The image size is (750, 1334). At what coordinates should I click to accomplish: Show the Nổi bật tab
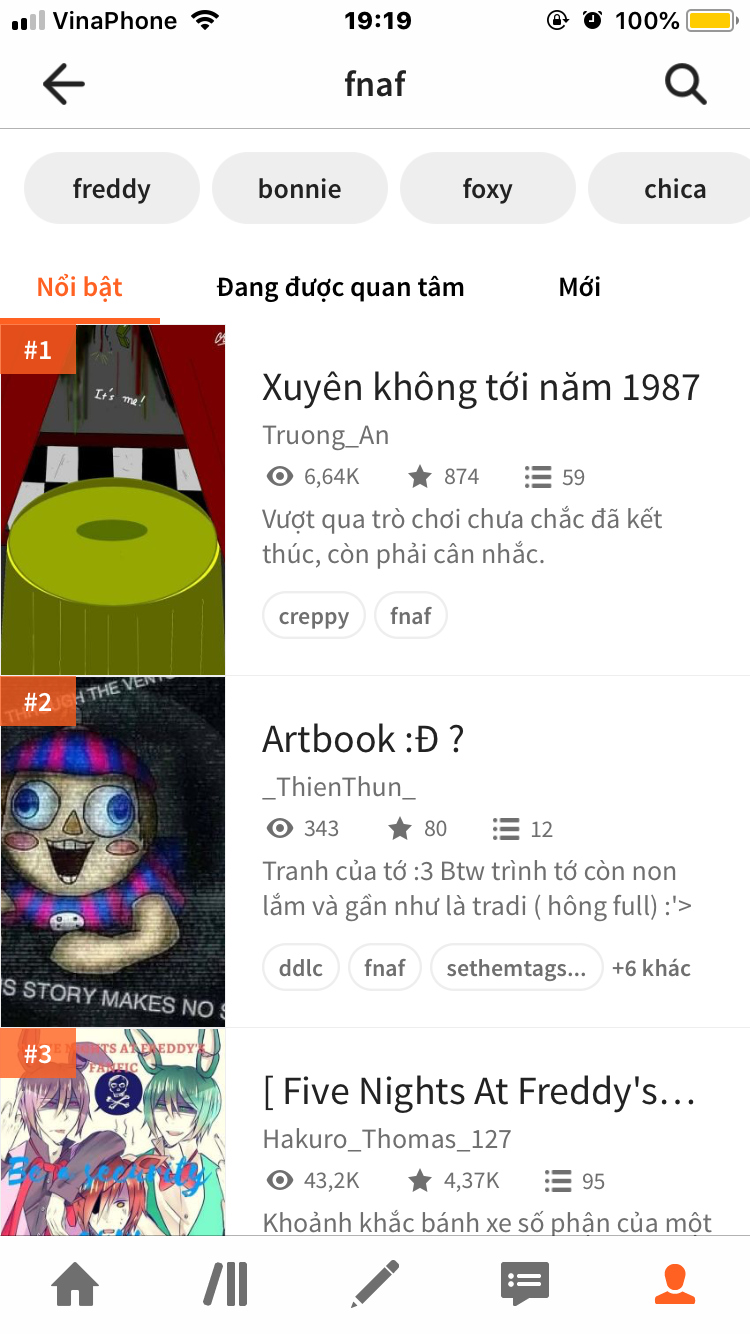[x=80, y=288]
